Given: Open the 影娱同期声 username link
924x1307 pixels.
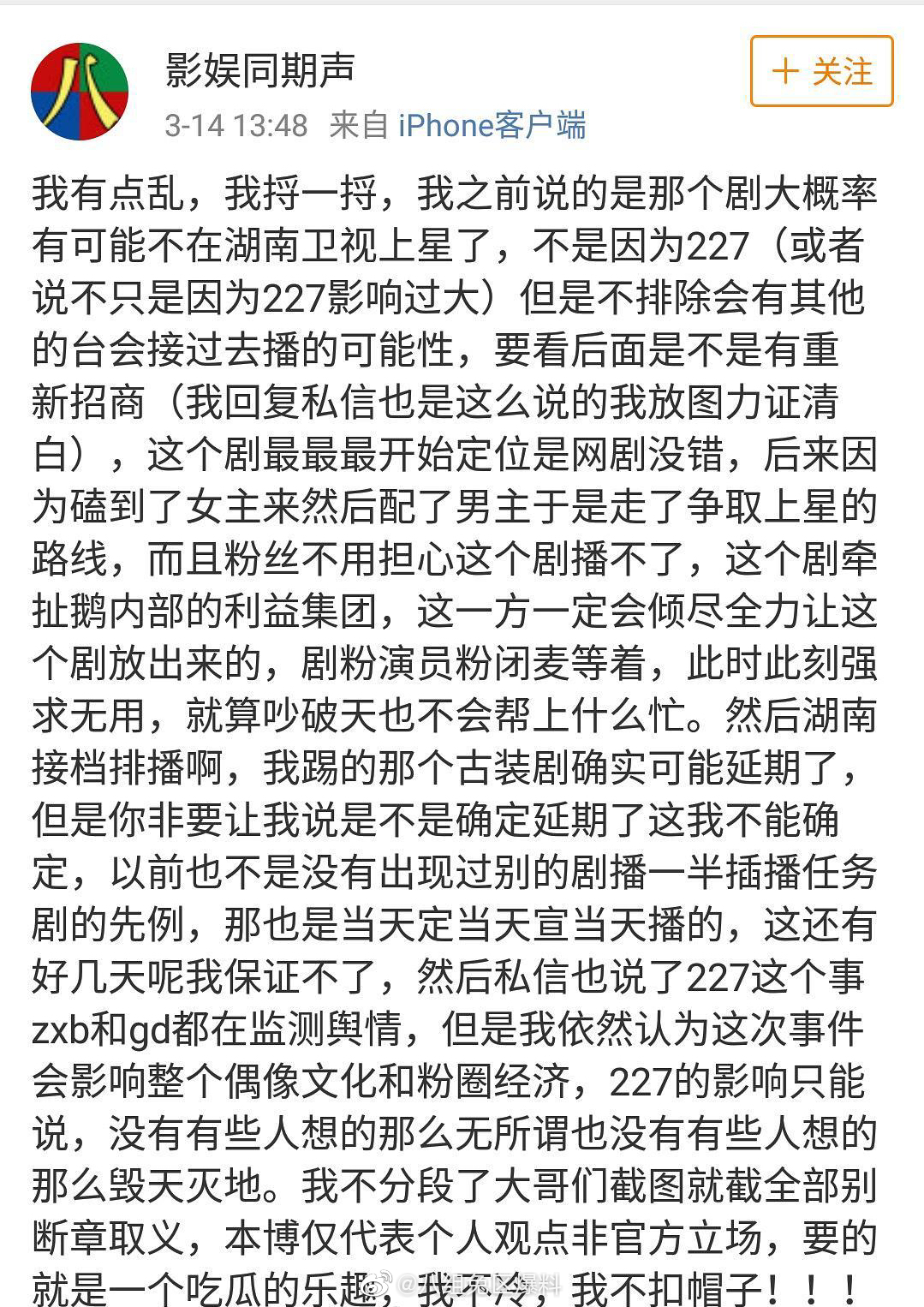Looking at the screenshot, I should click(259, 69).
